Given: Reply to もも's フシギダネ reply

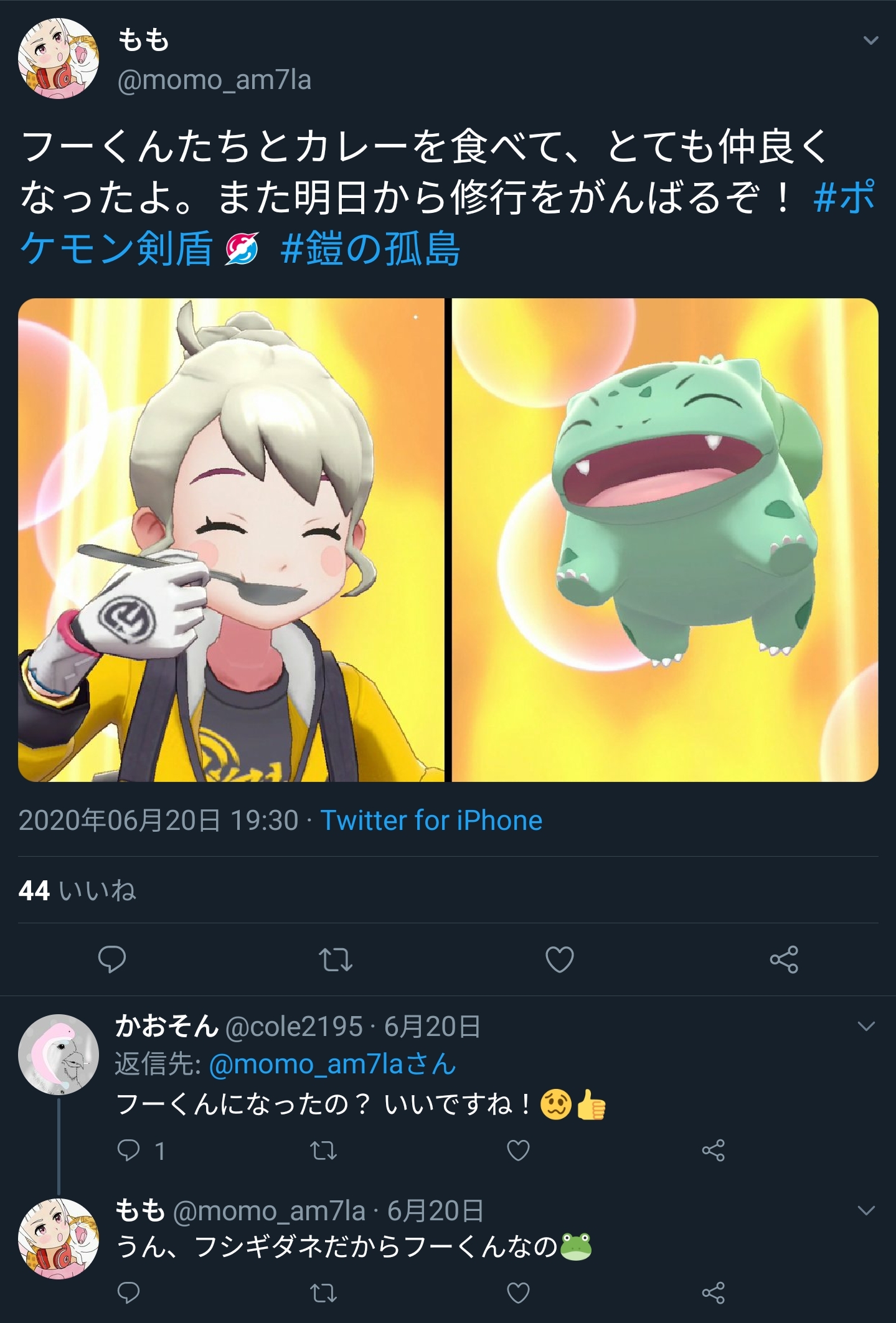Looking at the screenshot, I should (x=129, y=1293).
